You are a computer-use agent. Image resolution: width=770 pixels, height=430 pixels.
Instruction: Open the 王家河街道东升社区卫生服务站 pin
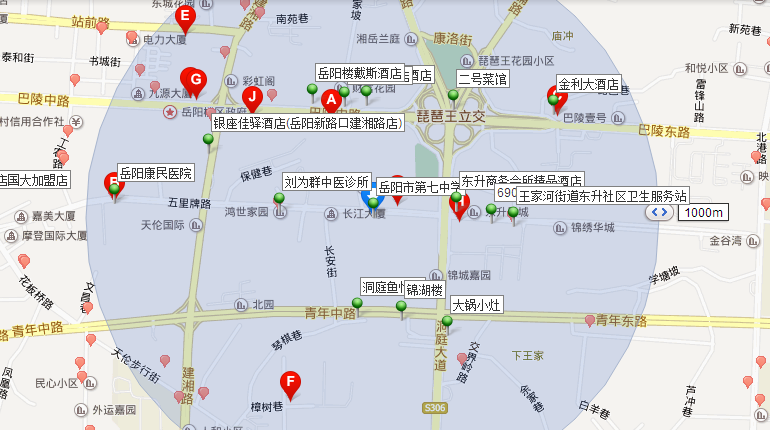pyautogui.click(x=513, y=211)
